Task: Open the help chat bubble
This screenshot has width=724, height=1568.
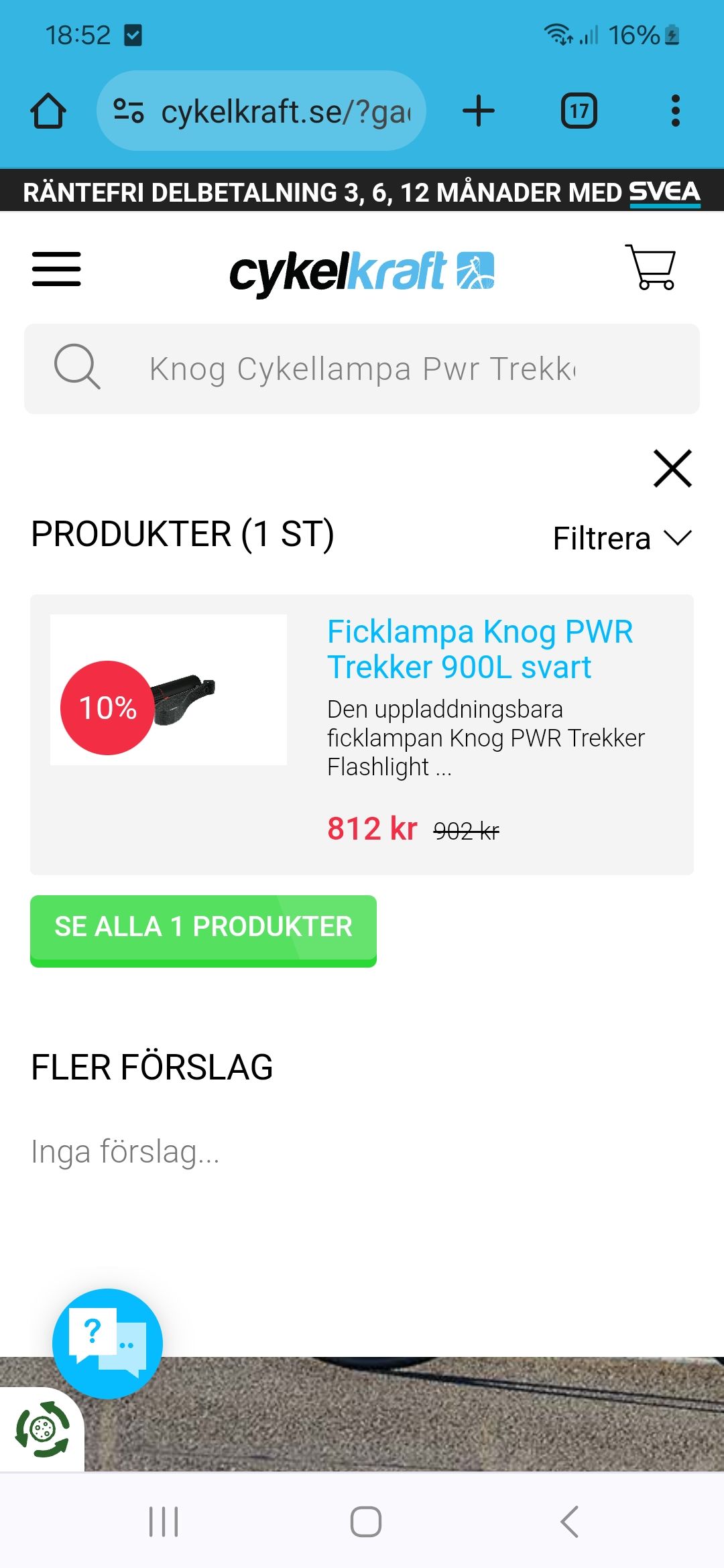Action: pyautogui.click(x=107, y=1343)
